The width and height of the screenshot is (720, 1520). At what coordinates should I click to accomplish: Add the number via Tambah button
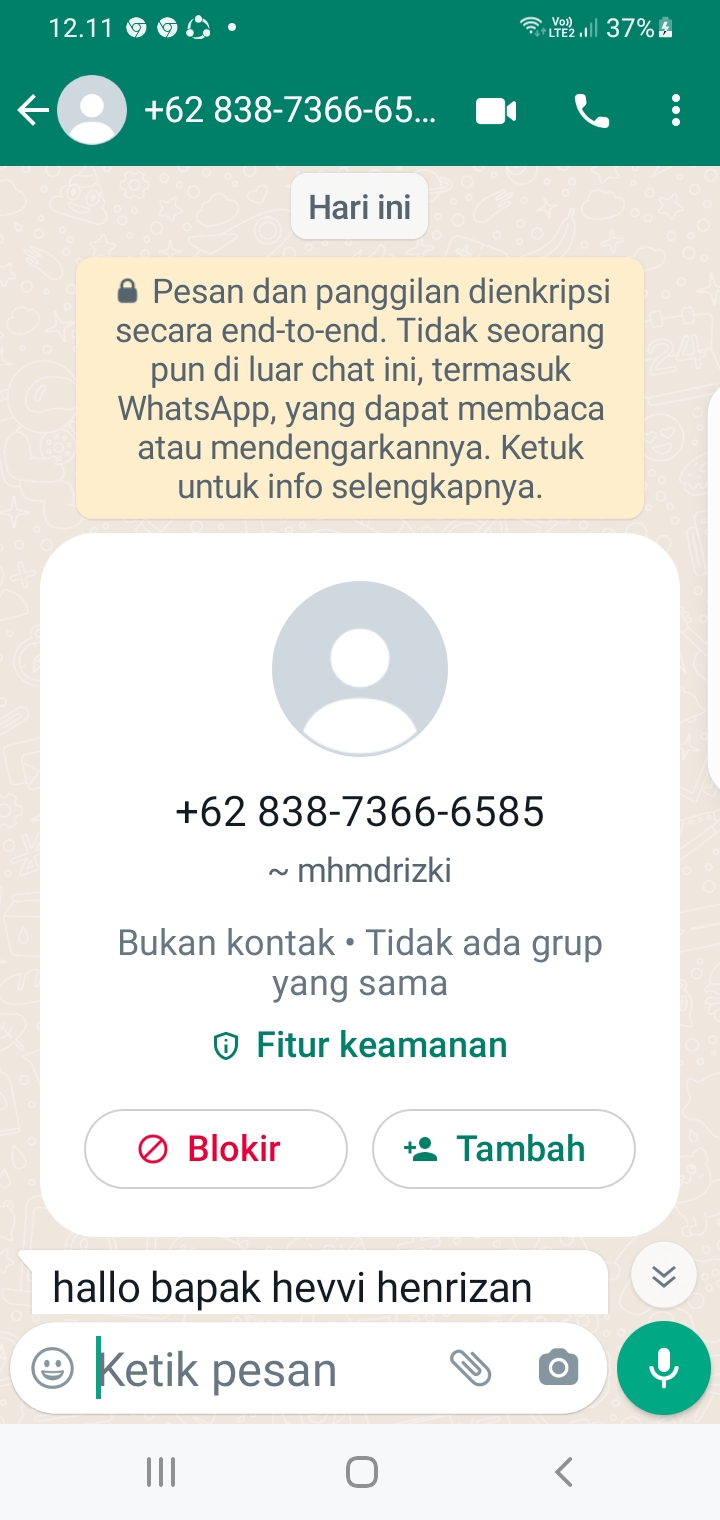pos(503,1148)
